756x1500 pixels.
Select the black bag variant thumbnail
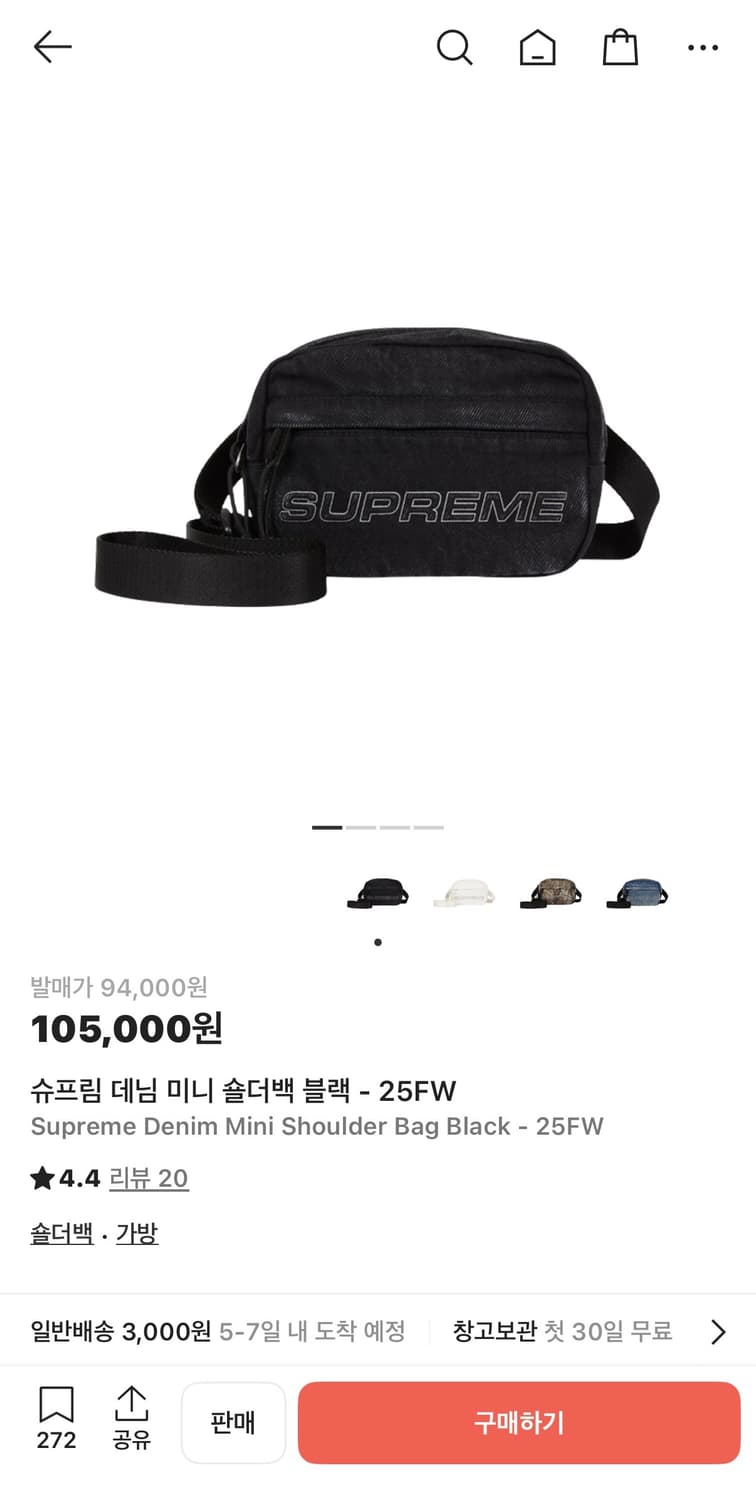(x=378, y=893)
